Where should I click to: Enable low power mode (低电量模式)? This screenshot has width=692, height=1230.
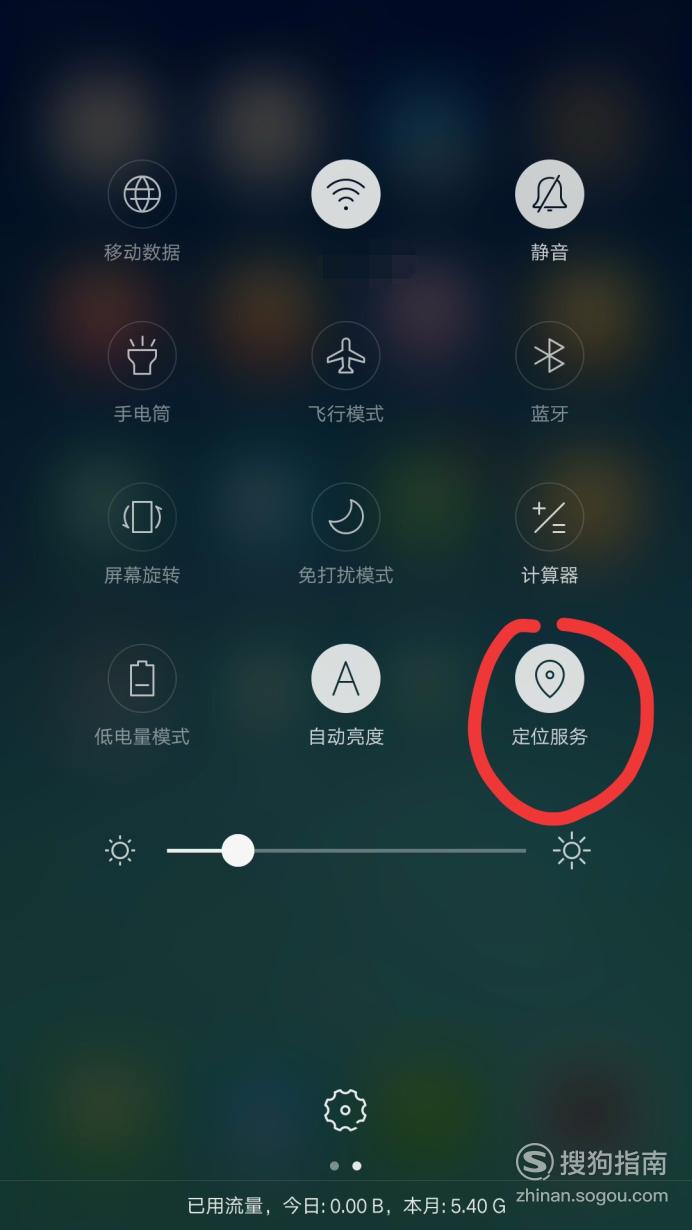tap(142, 679)
